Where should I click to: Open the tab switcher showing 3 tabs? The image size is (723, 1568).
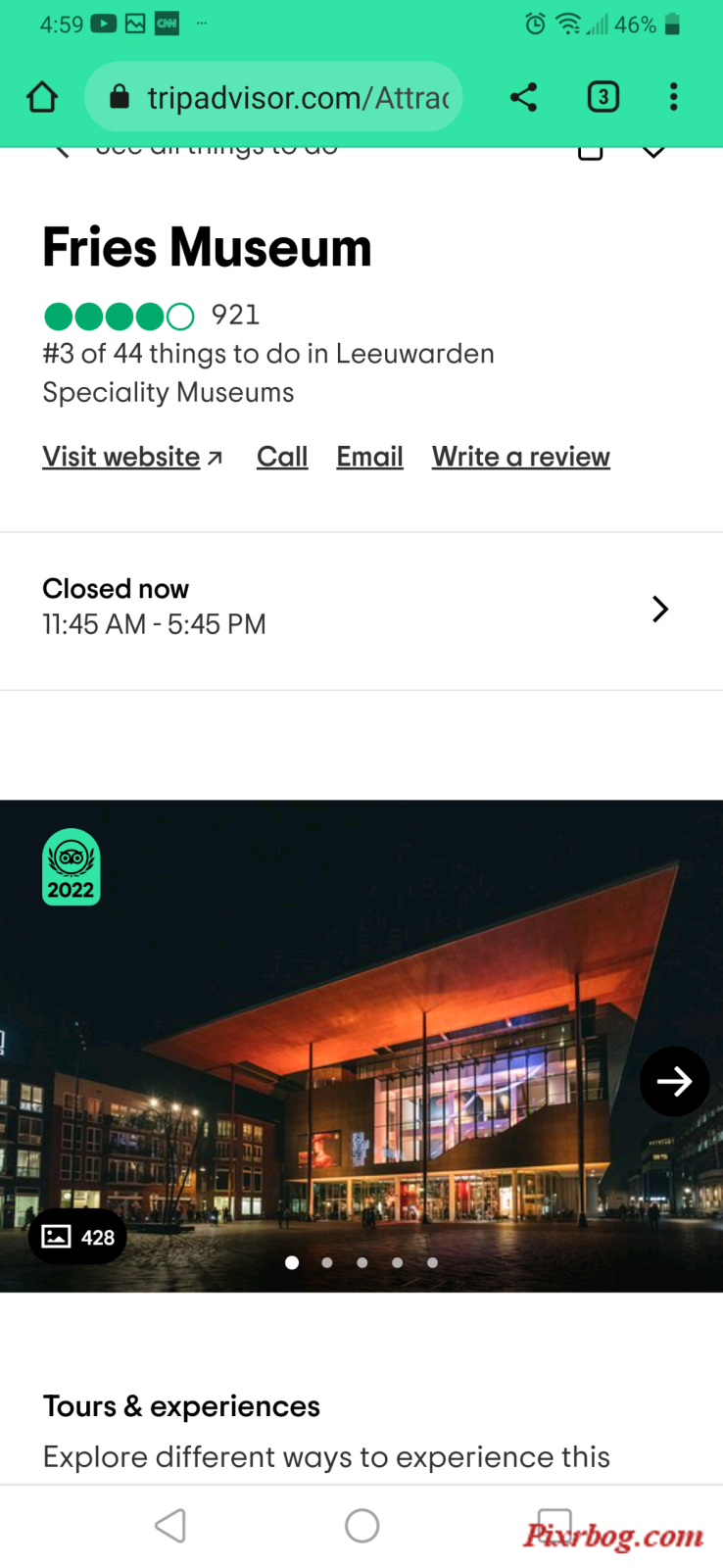(602, 97)
